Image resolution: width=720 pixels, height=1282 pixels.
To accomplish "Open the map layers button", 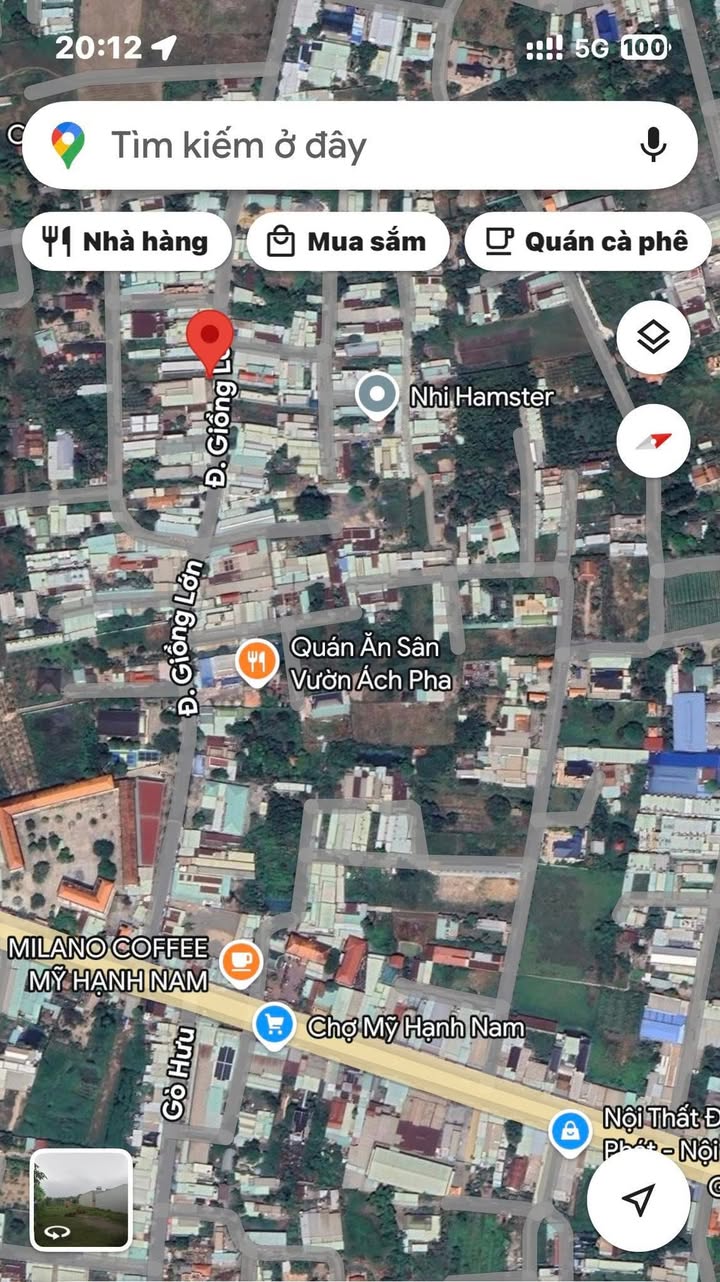I will (x=653, y=338).
